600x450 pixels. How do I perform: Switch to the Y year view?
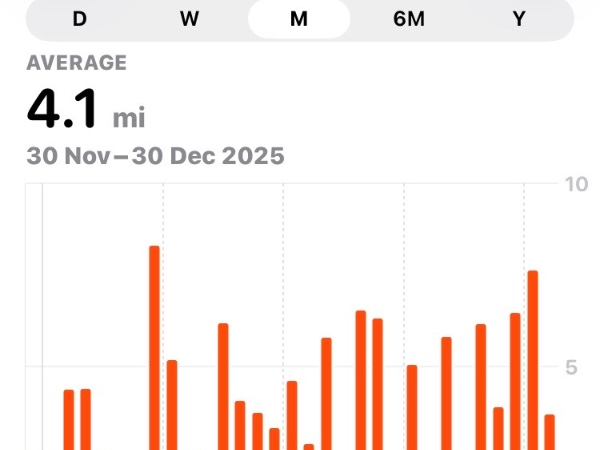519,19
